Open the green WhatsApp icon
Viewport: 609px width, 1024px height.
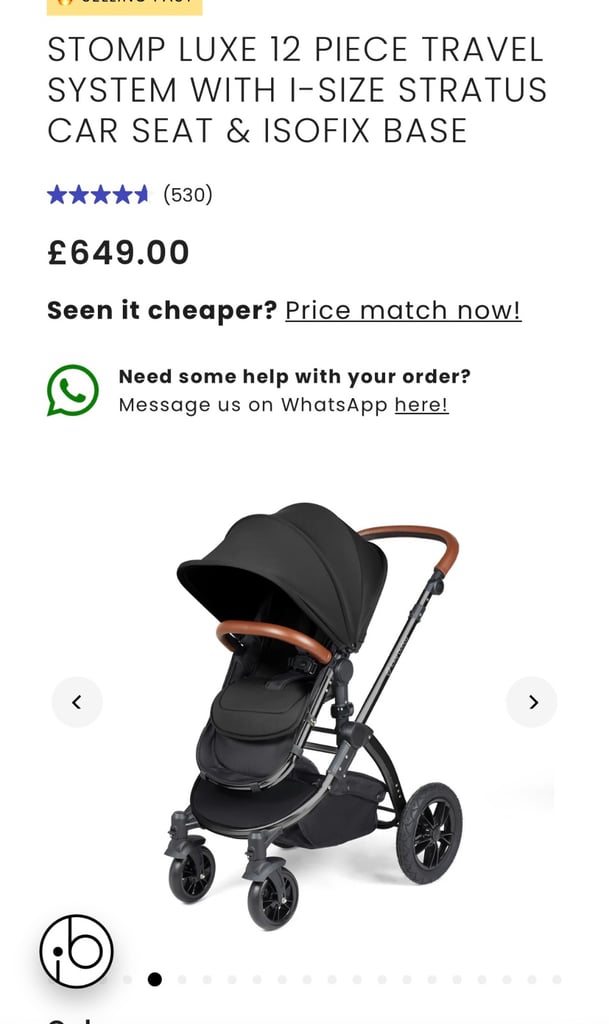click(72, 390)
